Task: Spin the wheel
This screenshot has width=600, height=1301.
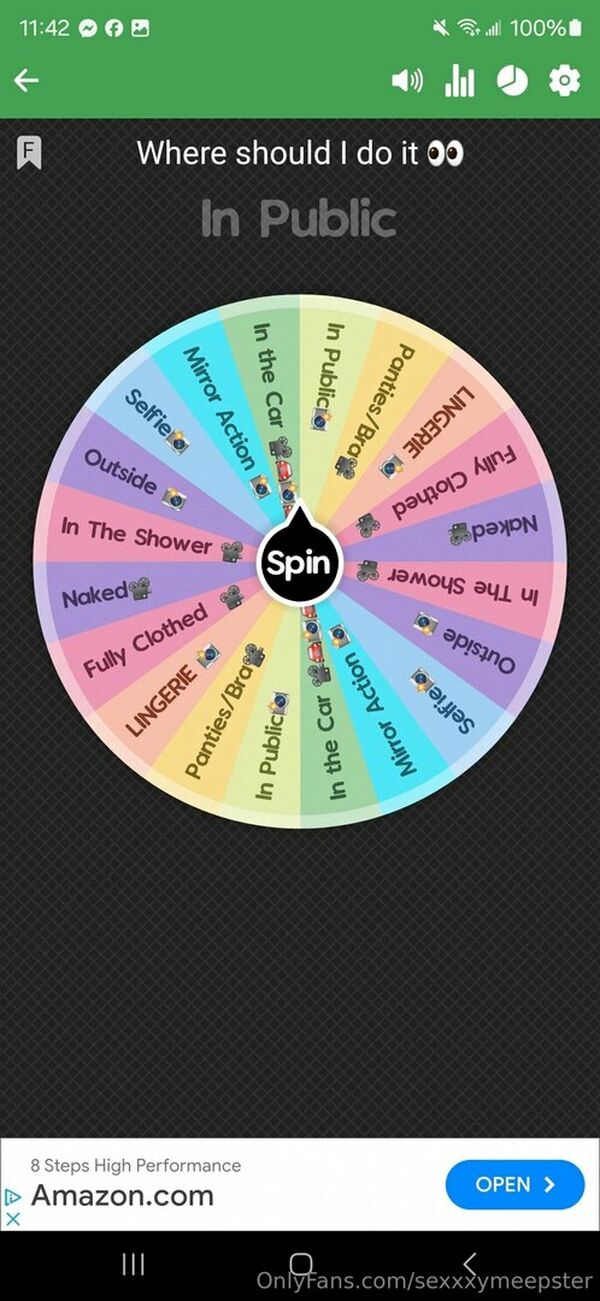Action: [298, 563]
